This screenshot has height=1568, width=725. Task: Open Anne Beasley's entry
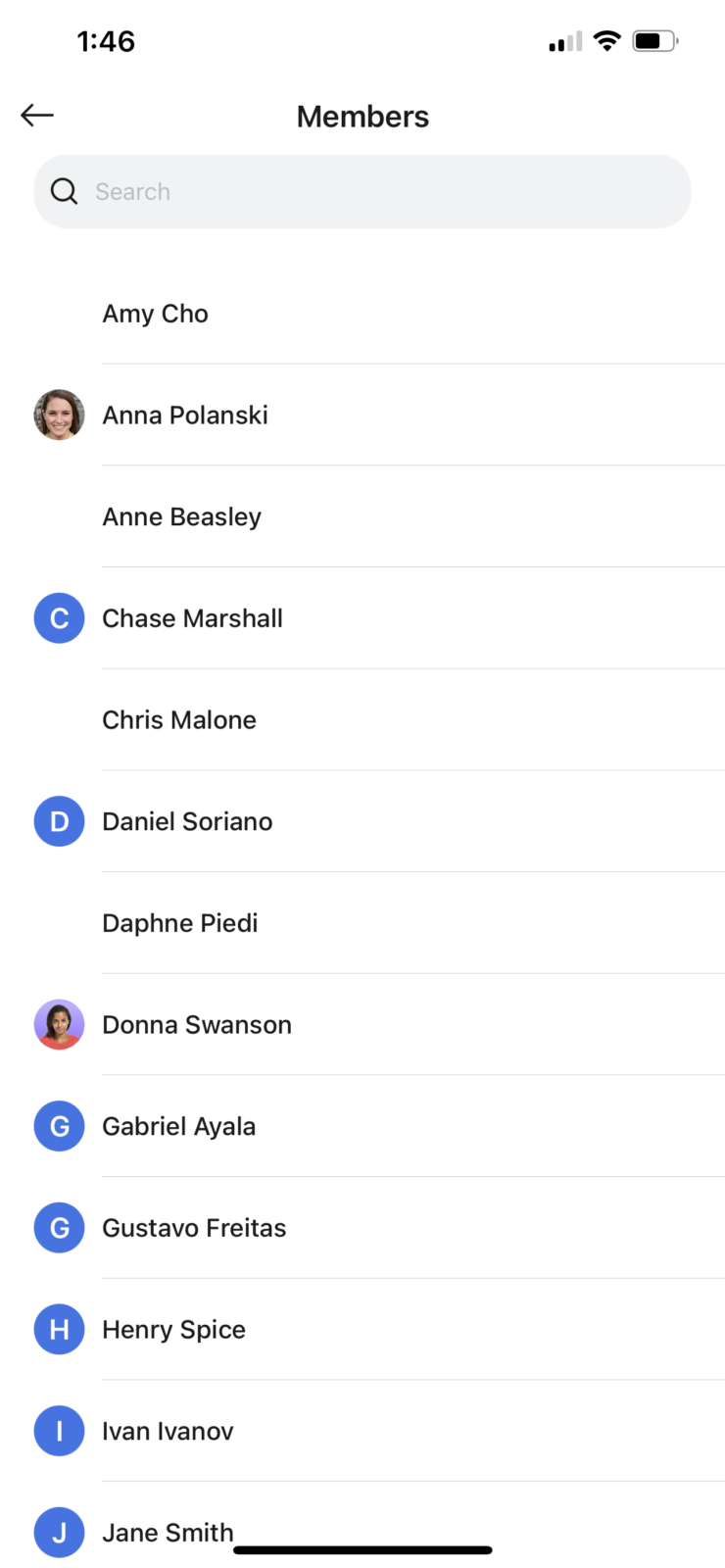point(362,516)
